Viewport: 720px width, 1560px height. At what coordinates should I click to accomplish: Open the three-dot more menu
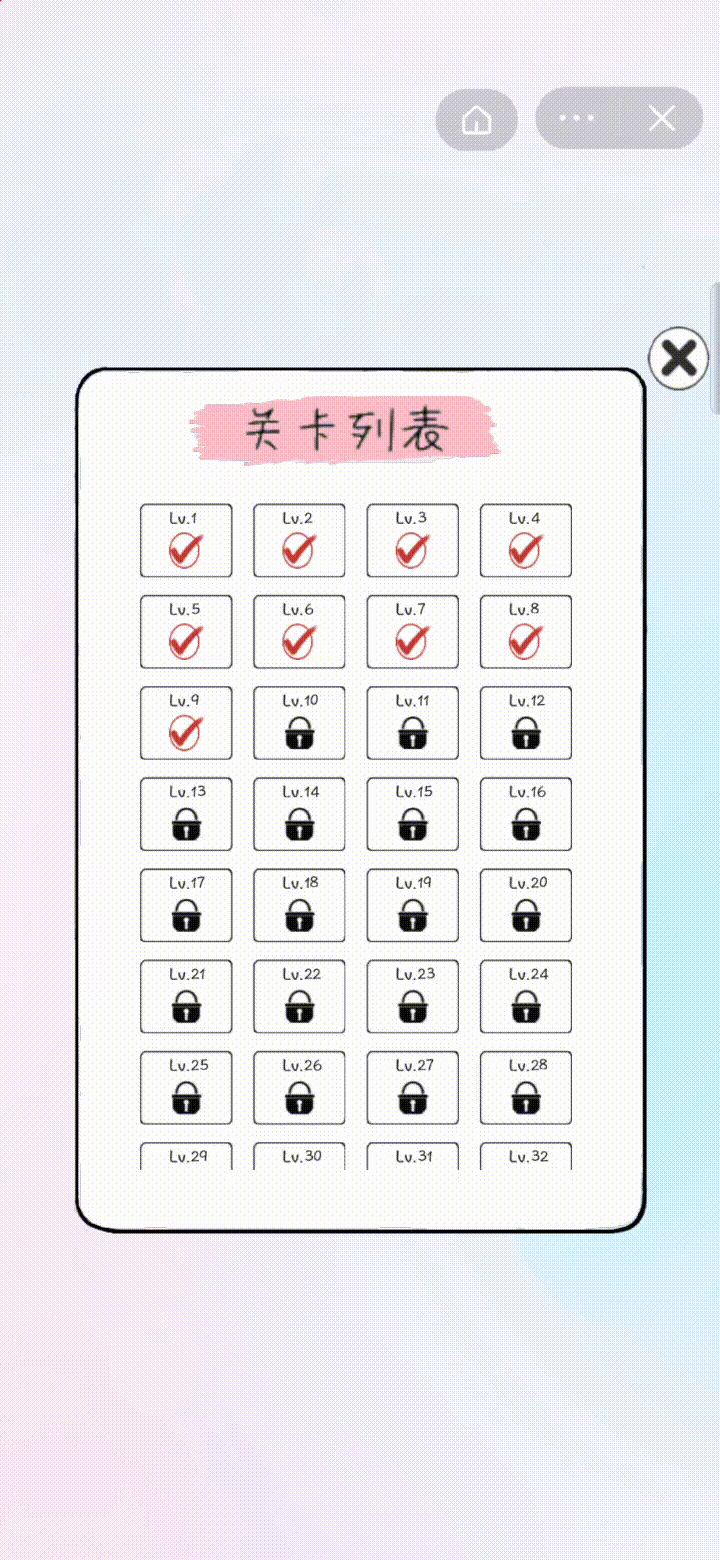[x=577, y=118]
